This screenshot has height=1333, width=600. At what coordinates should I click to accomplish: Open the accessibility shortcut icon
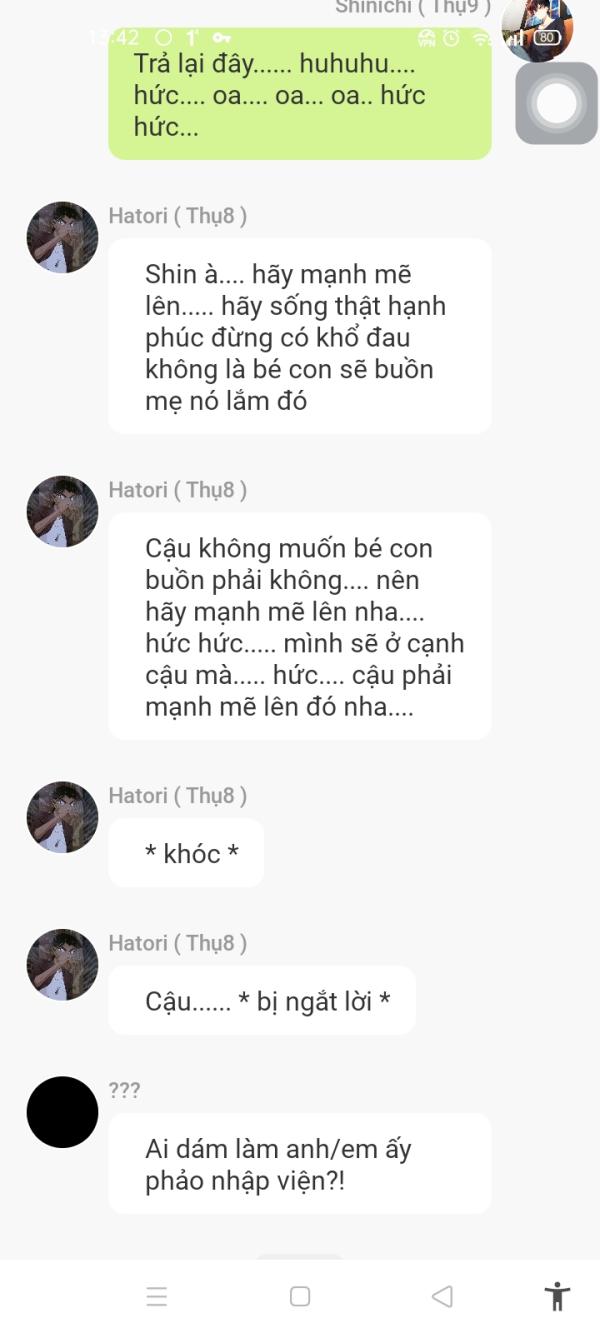(x=557, y=1296)
